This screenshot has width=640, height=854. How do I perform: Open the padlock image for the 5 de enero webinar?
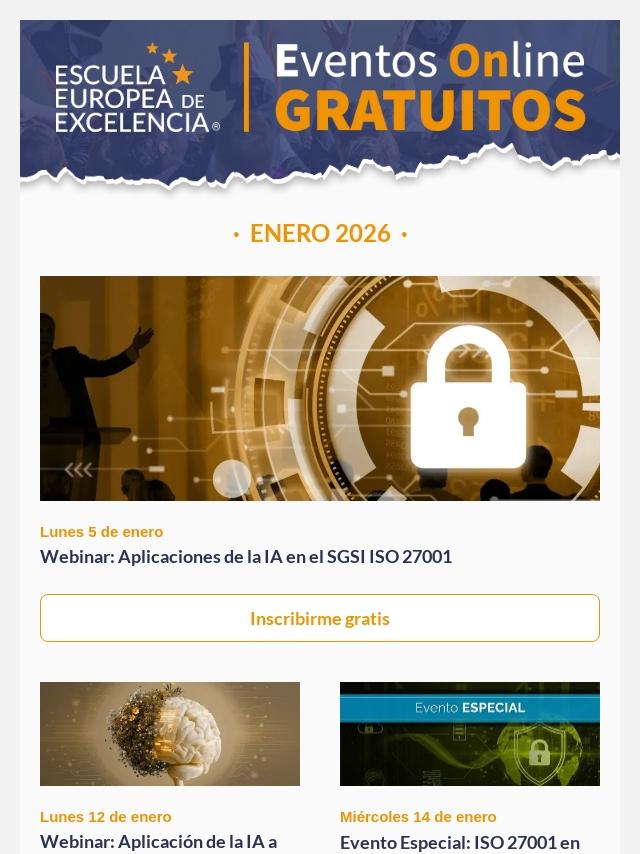(320, 388)
